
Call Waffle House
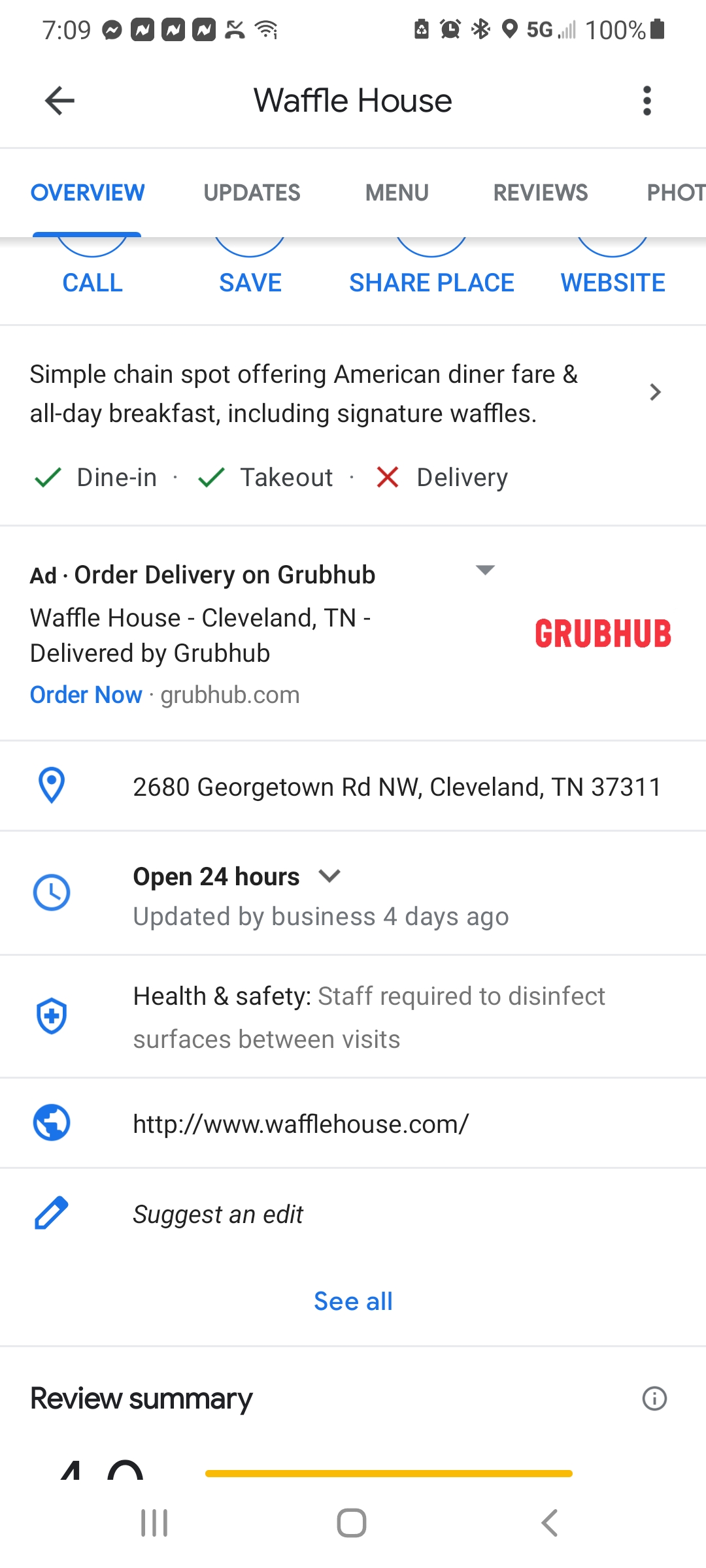click(92, 282)
